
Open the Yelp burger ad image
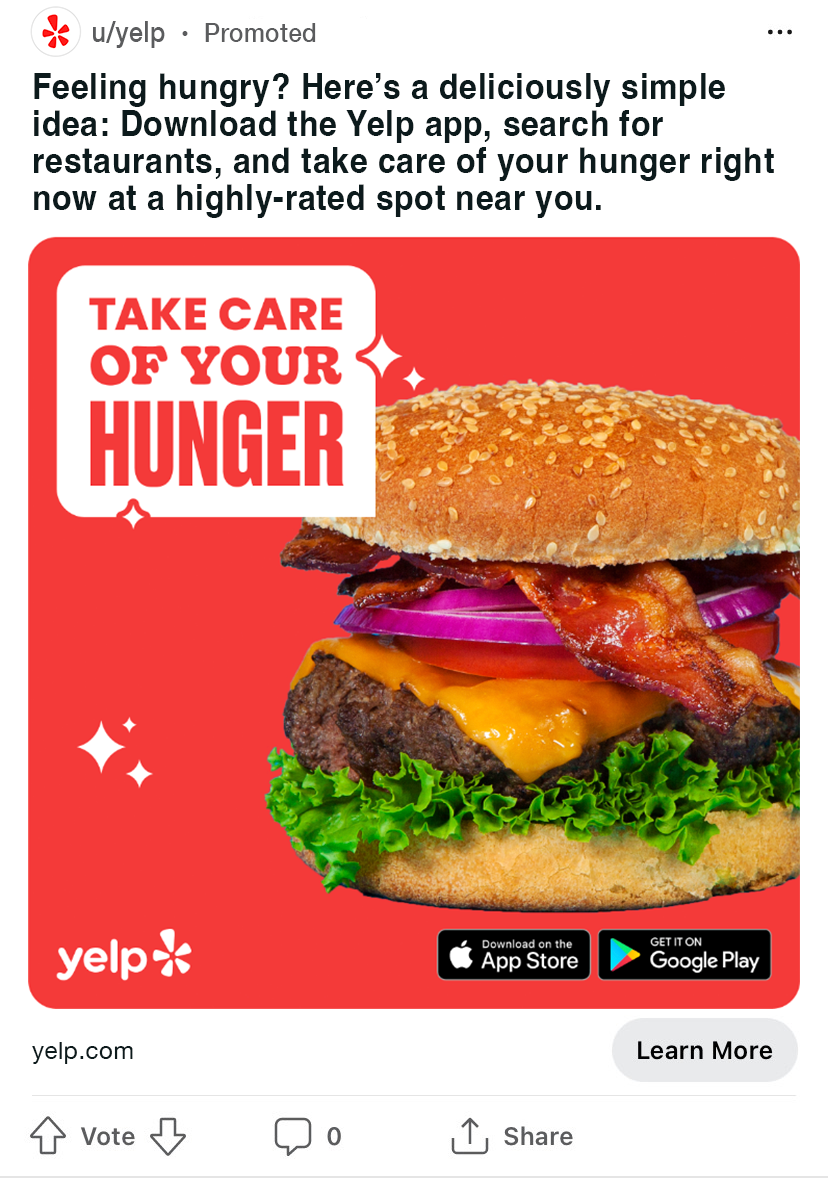(x=414, y=623)
